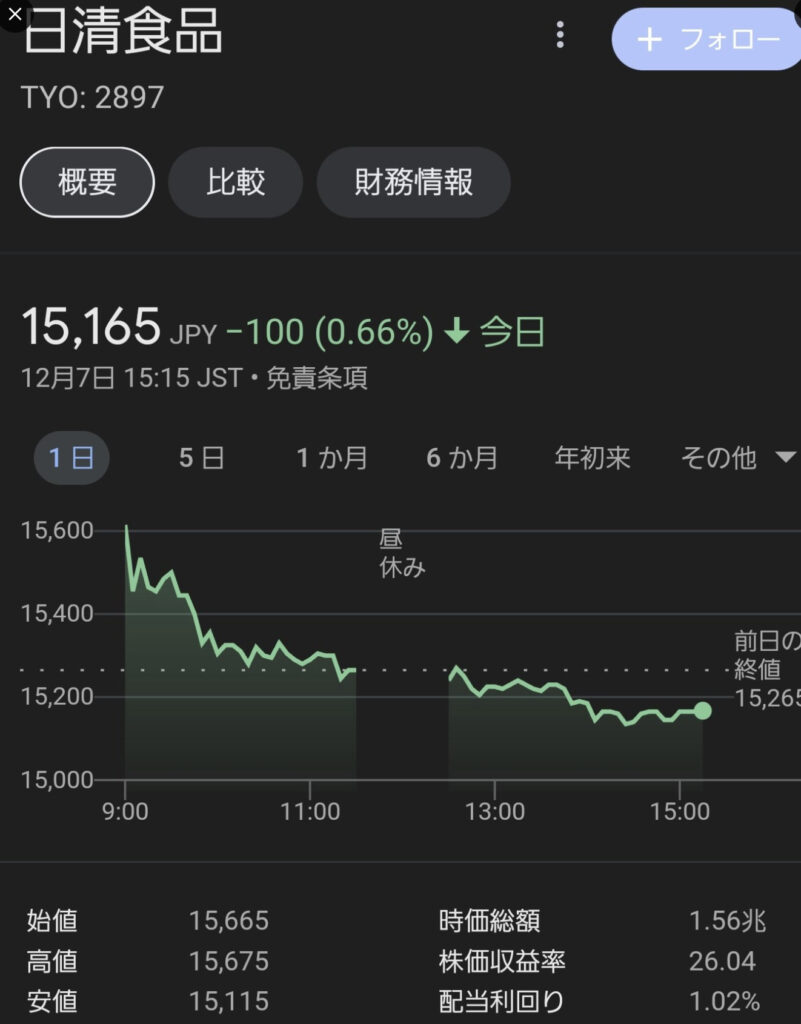This screenshot has height=1024, width=801.
Task: Switch to the 比較 tab
Action: point(236,182)
